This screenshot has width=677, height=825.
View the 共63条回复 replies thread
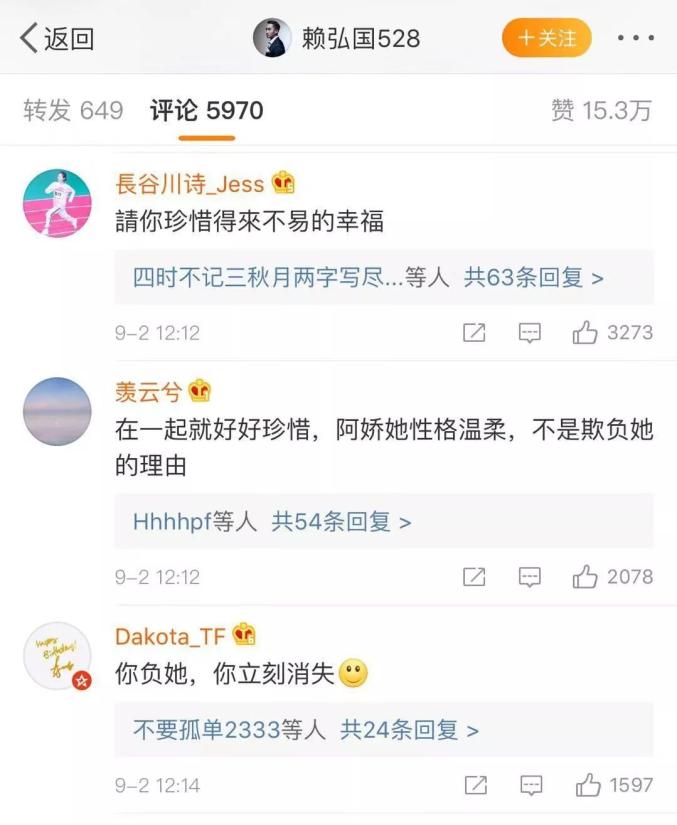coord(533,277)
